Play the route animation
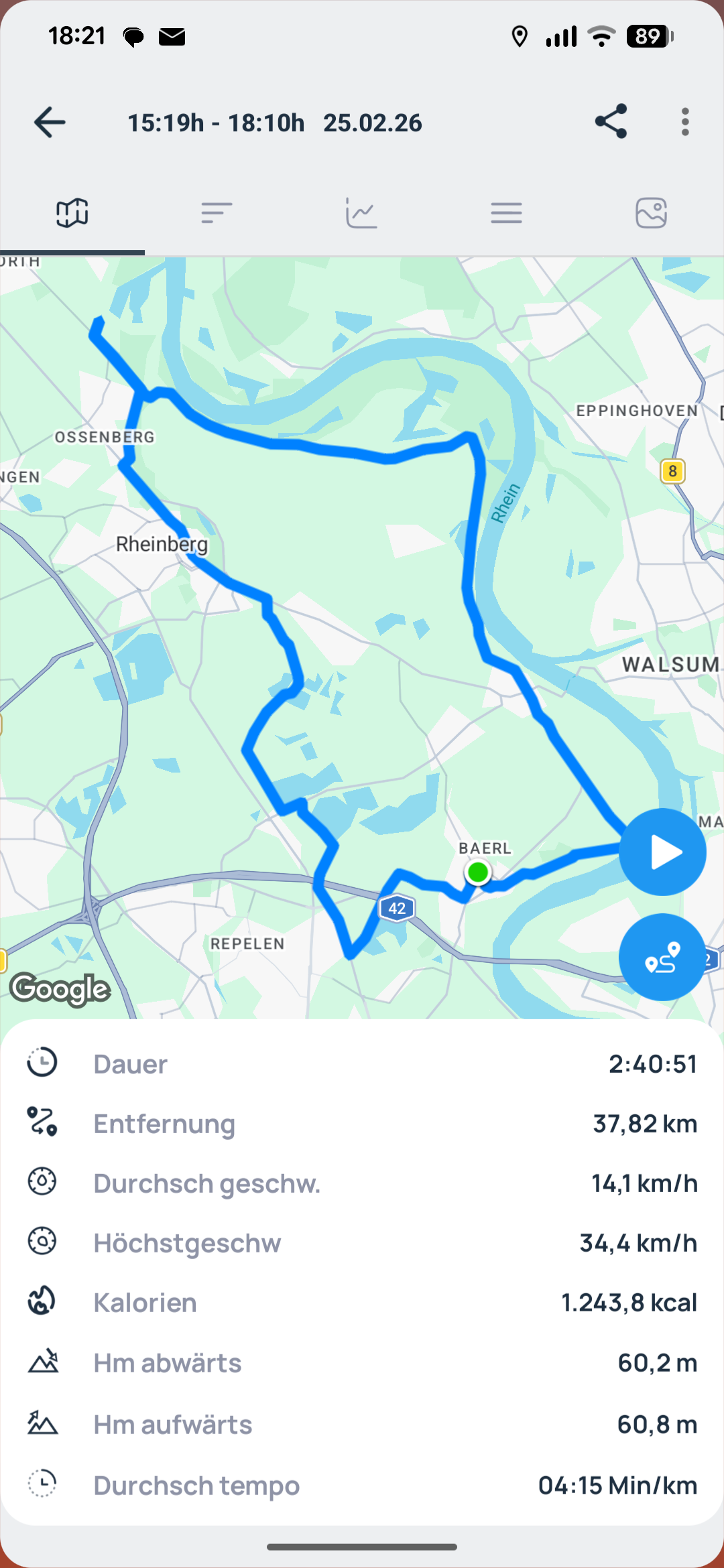 (662, 852)
